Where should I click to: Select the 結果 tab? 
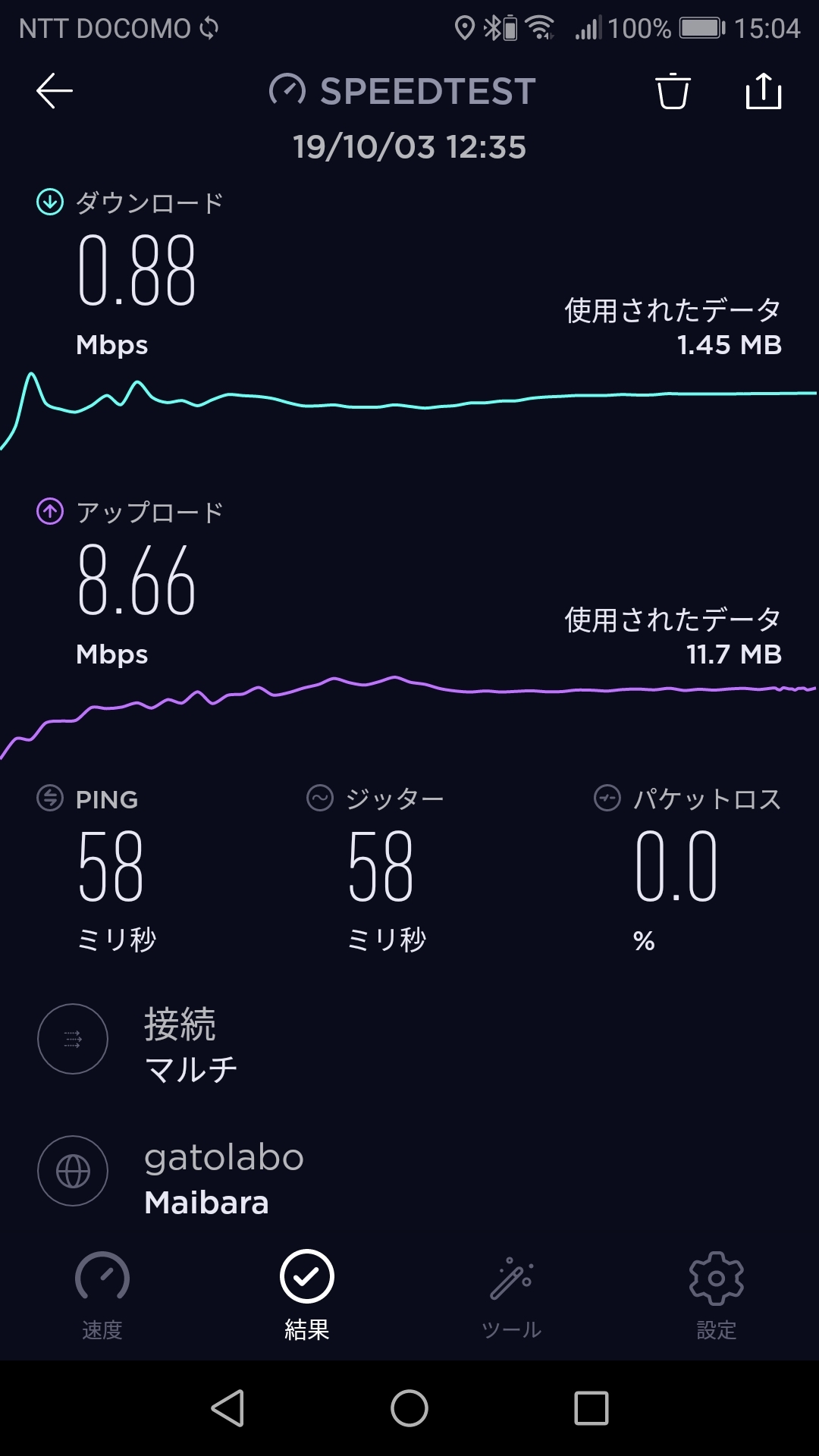pos(307,1295)
